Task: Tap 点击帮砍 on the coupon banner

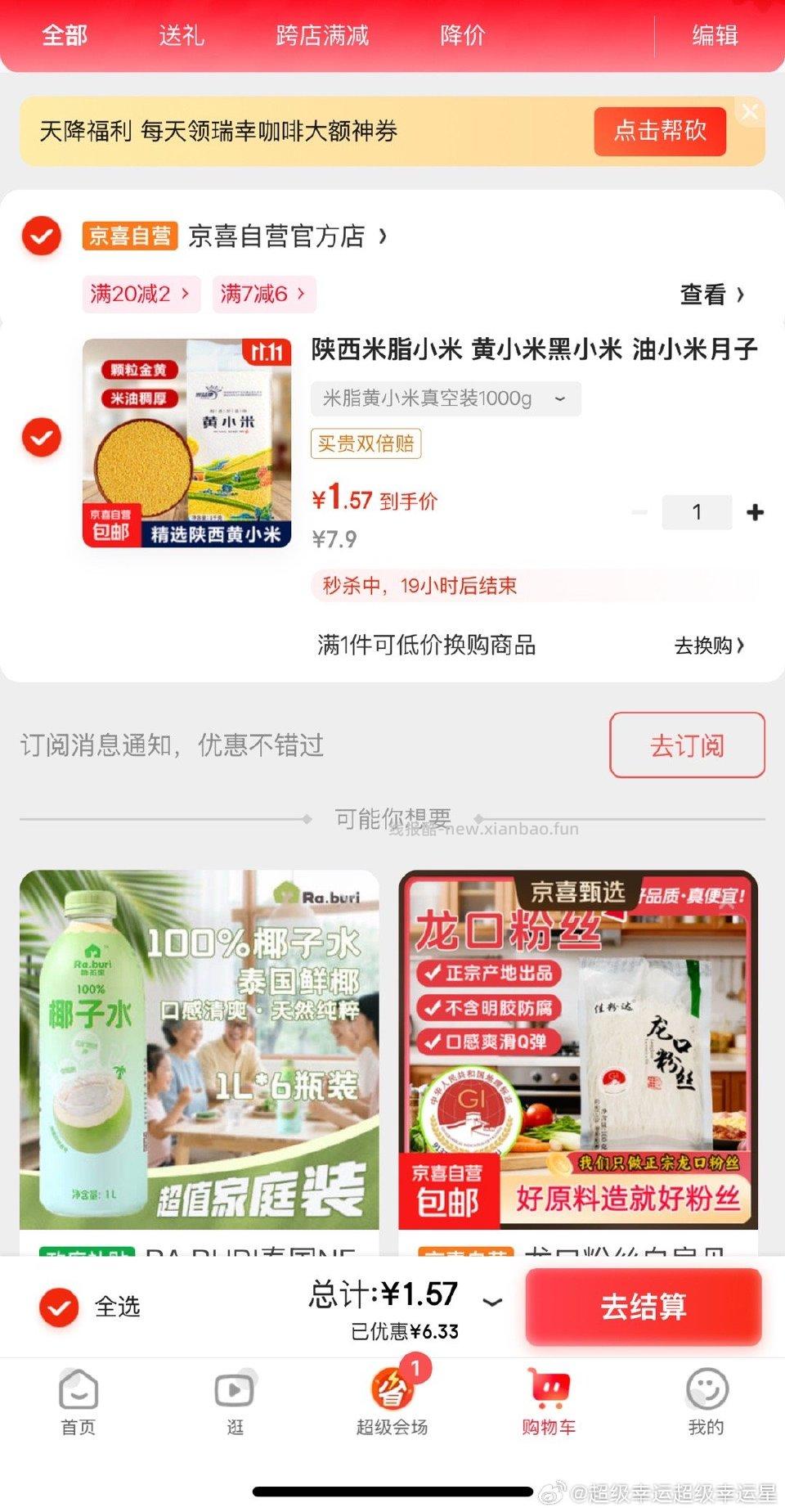Action: tap(660, 131)
